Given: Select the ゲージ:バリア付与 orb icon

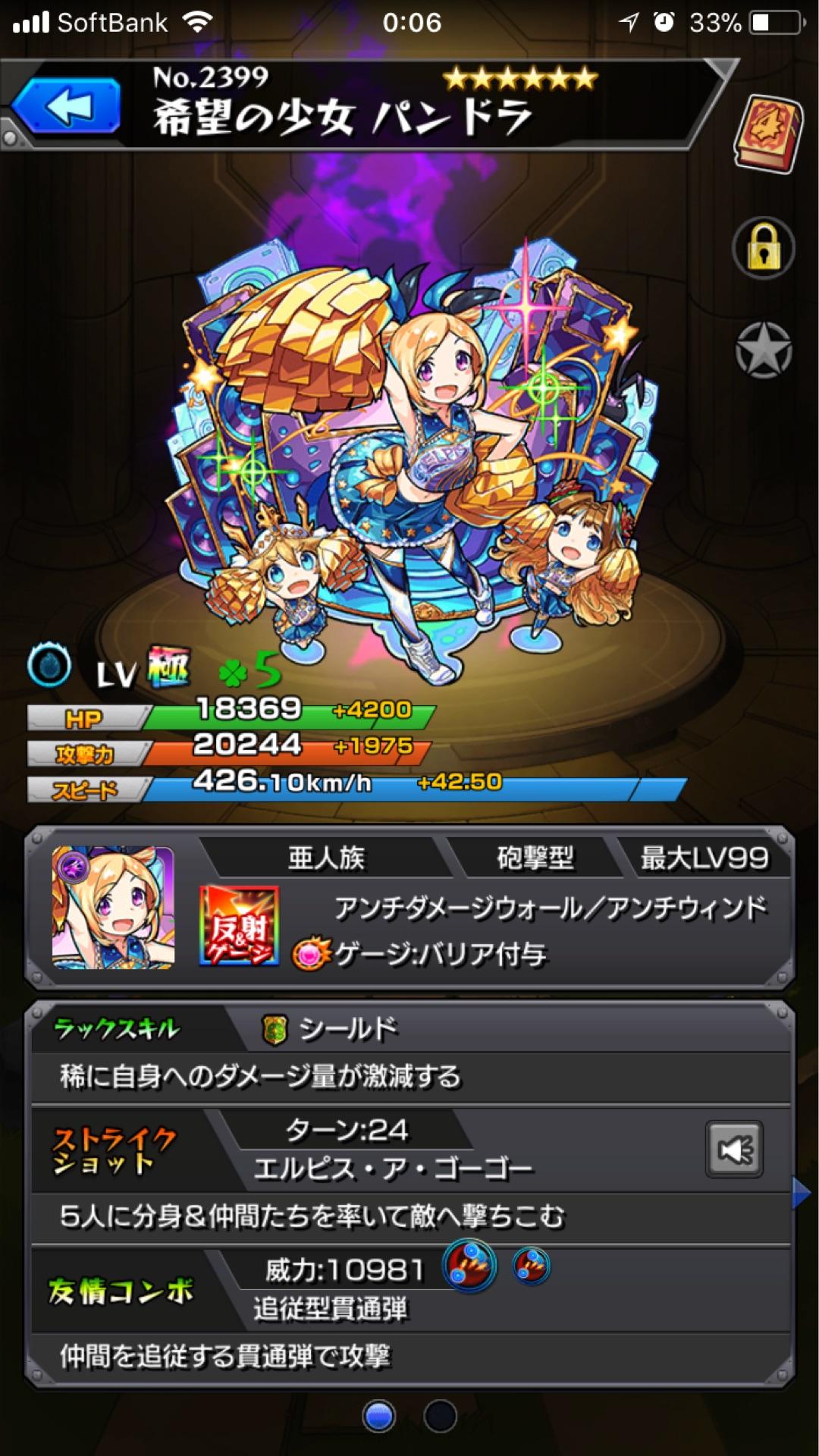Looking at the screenshot, I should point(312,955).
